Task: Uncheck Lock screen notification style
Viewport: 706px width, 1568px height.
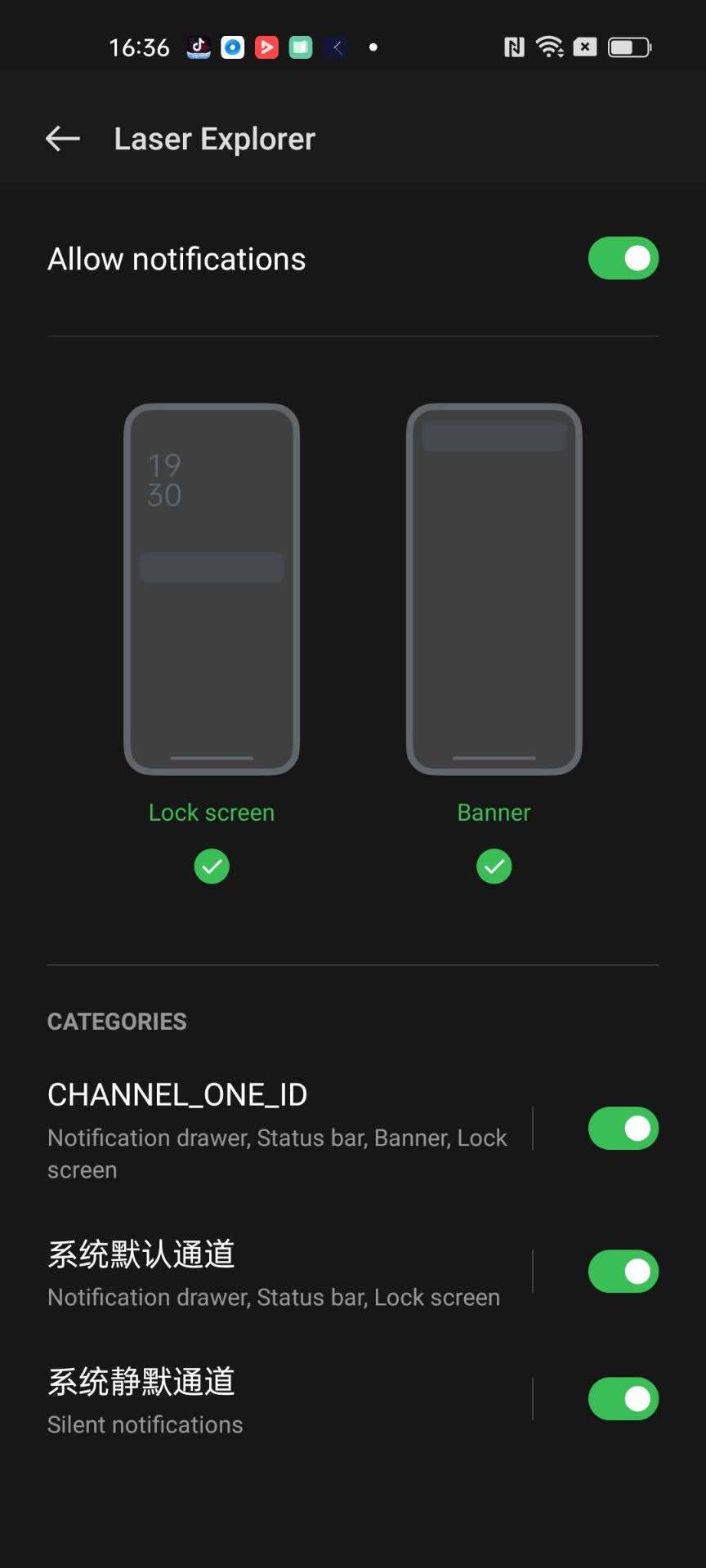Action: [212, 866]
